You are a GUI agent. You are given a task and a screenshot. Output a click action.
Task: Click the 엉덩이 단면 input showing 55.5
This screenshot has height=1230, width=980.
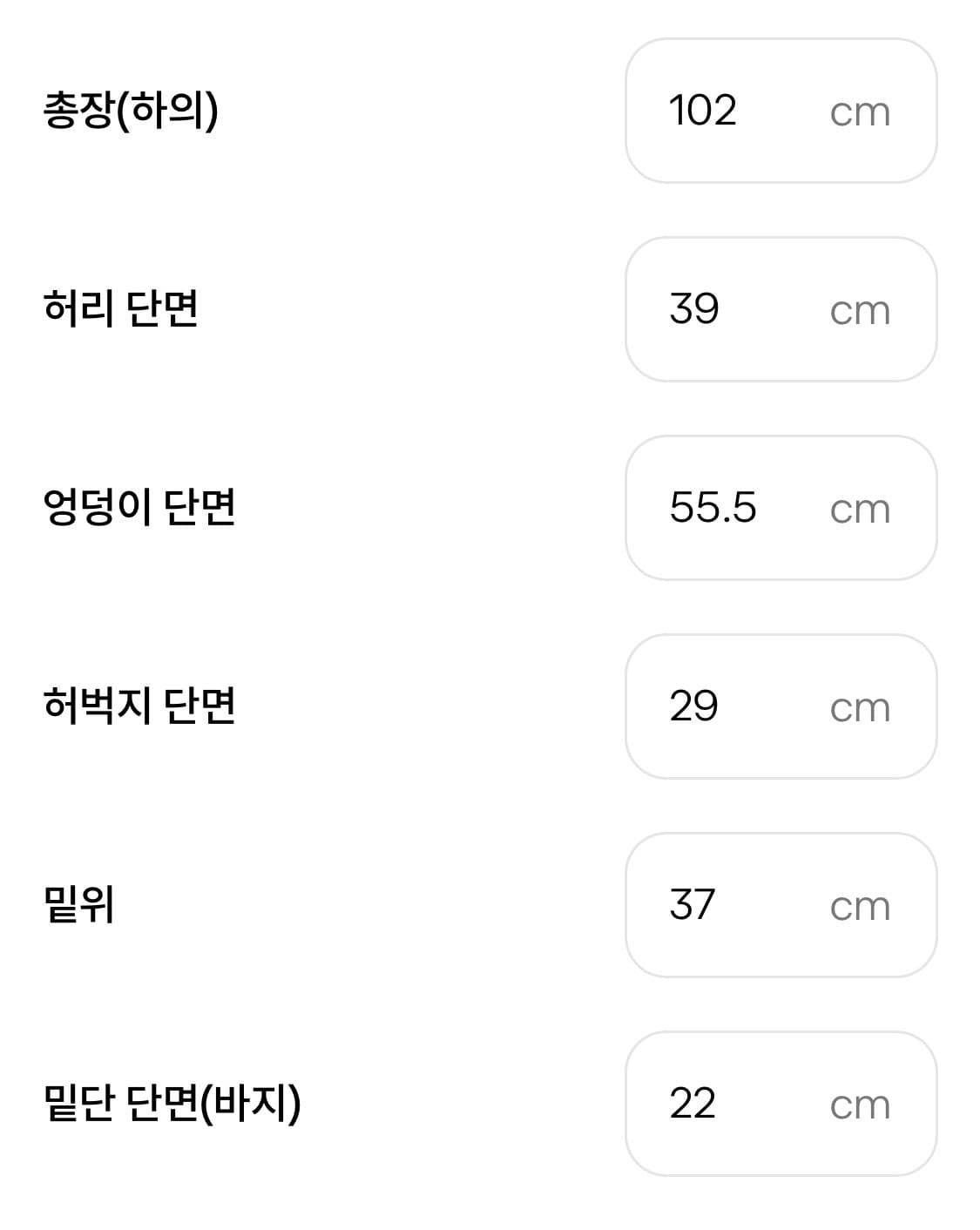click(781, 508)
